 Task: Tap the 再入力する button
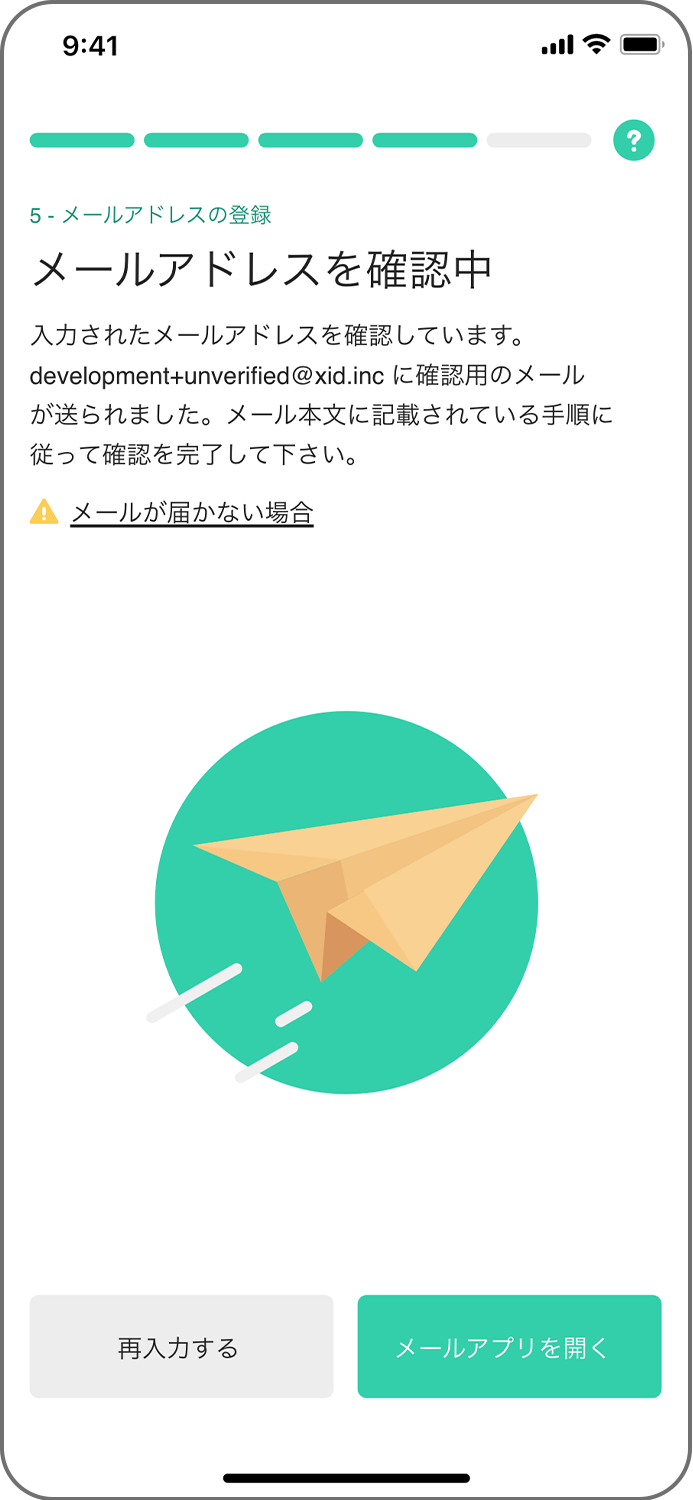point(181,1346)
